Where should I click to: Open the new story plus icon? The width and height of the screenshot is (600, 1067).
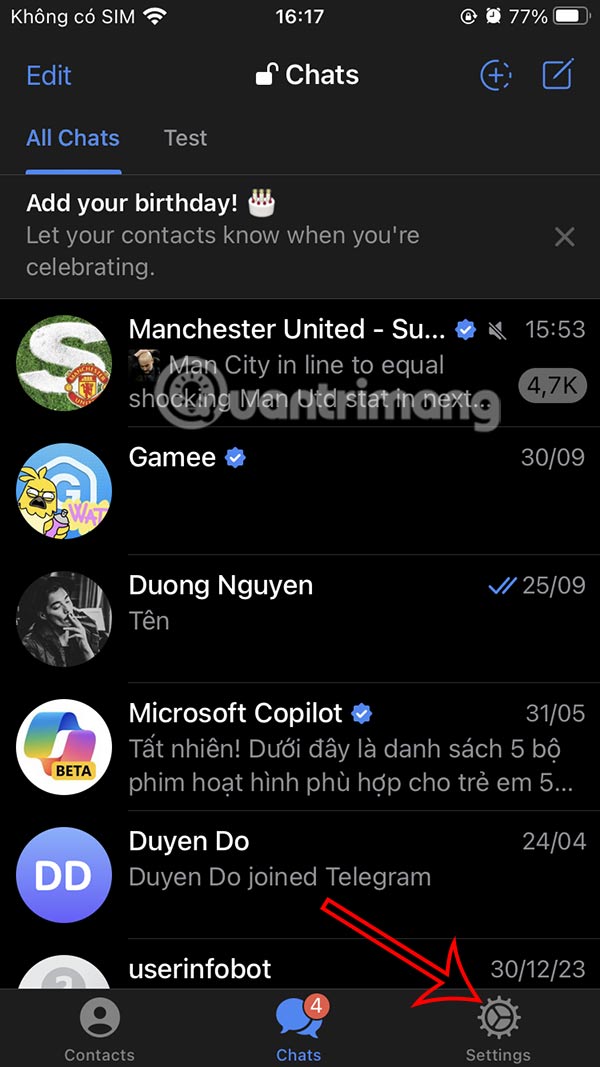tap(496, 75)
